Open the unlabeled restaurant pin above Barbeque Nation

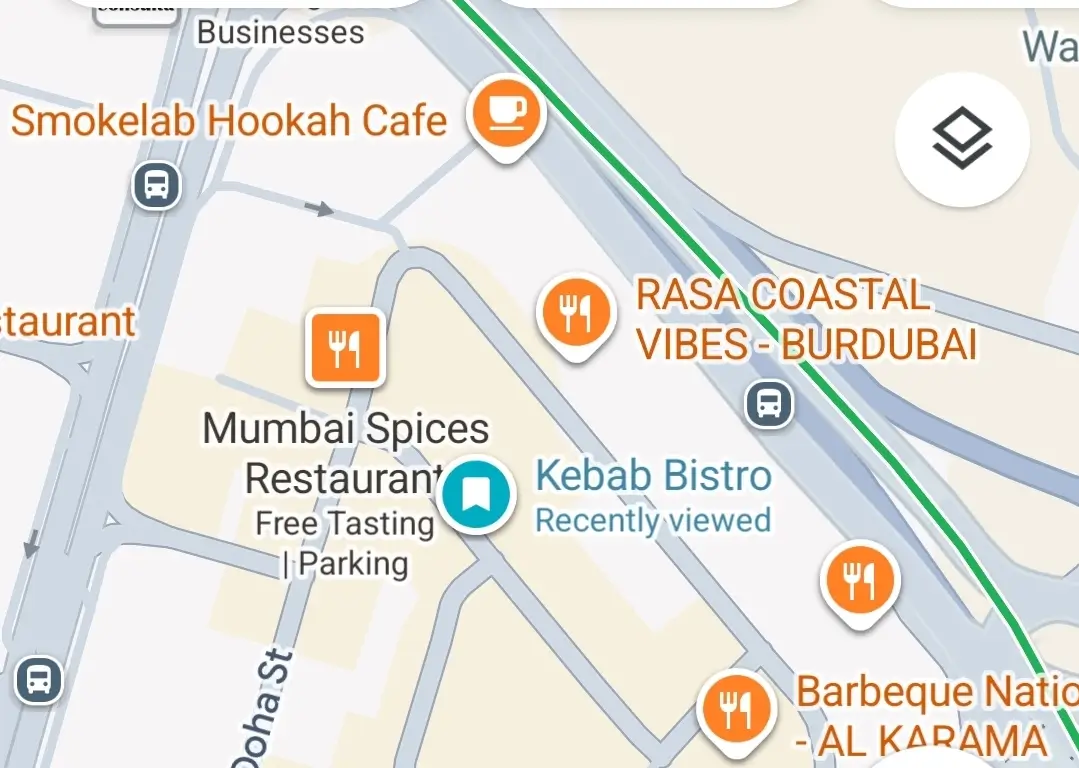pyautogui.click(x=859, y=581)
